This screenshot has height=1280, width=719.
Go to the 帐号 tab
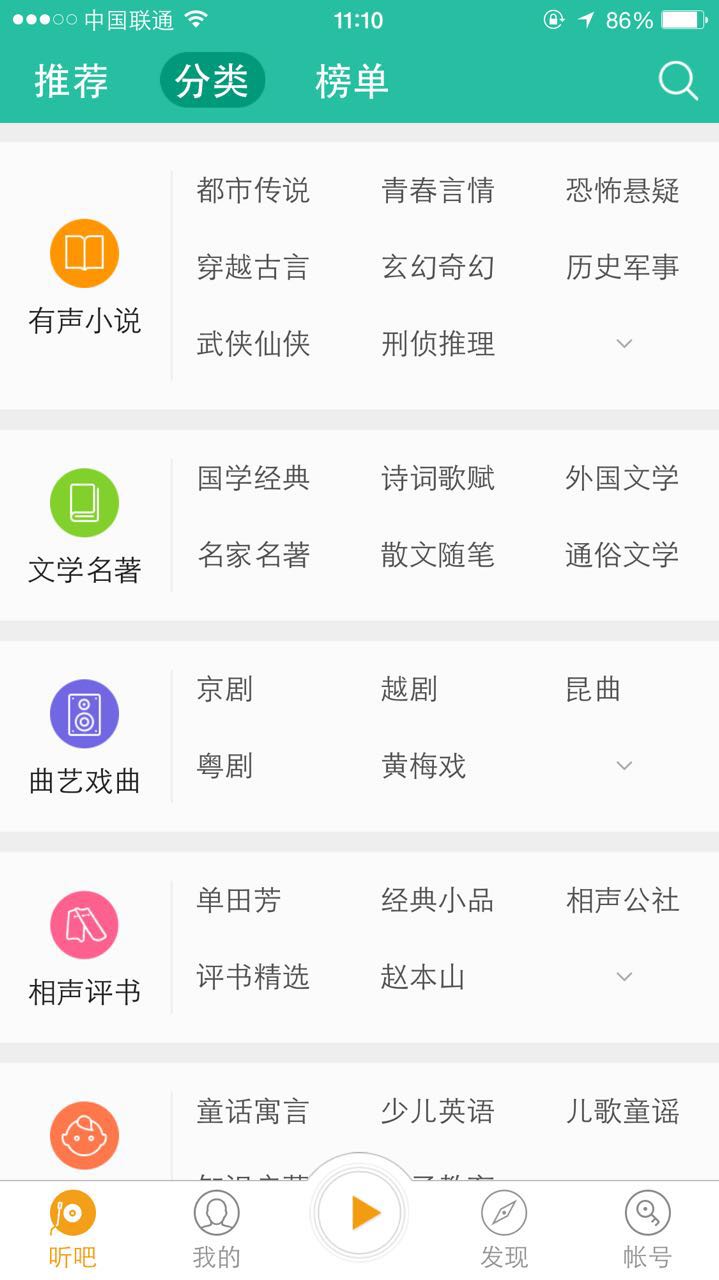click(647, 1230)
